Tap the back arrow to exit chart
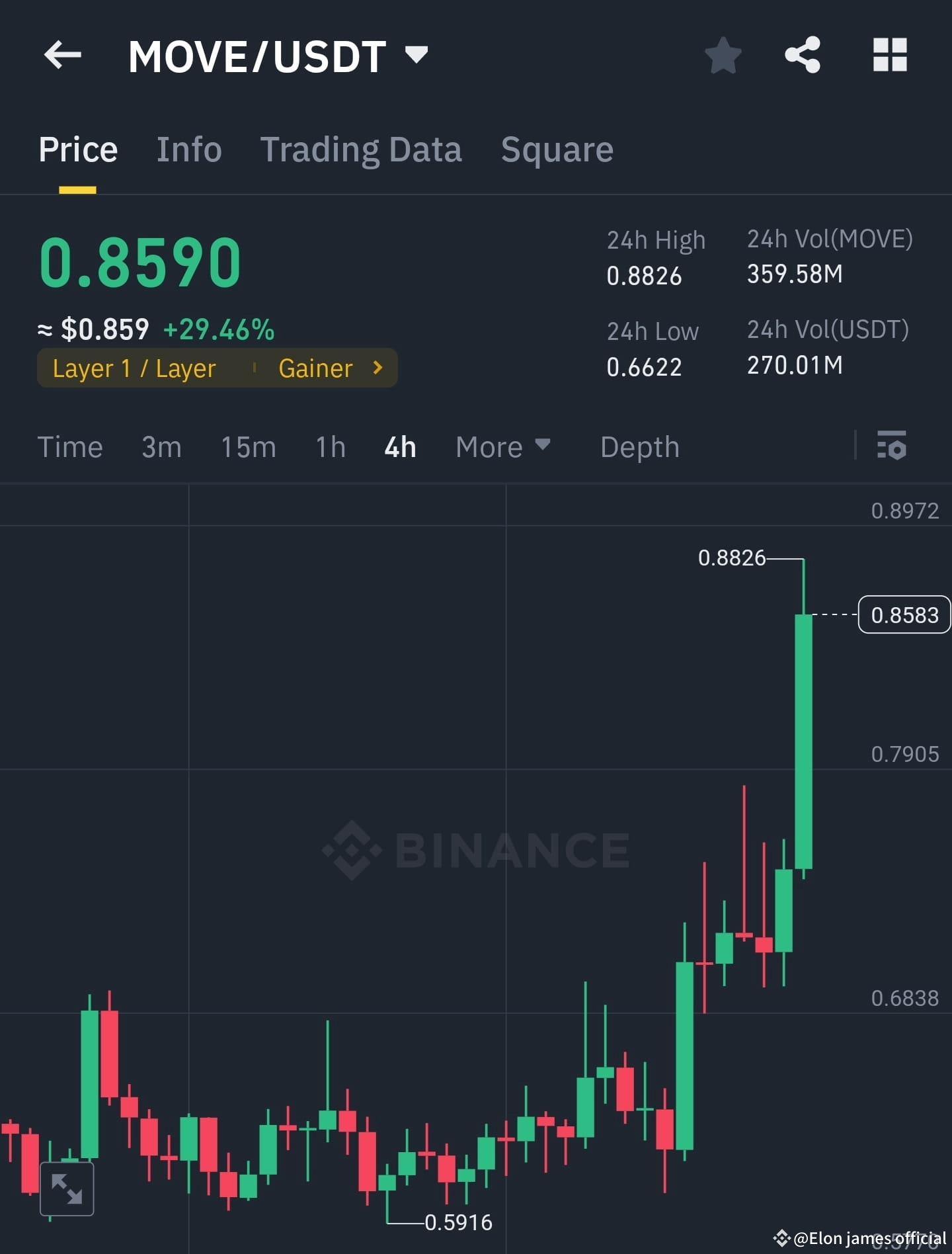952x1254 pixels. pyautogui.click(x=63, y=56)
